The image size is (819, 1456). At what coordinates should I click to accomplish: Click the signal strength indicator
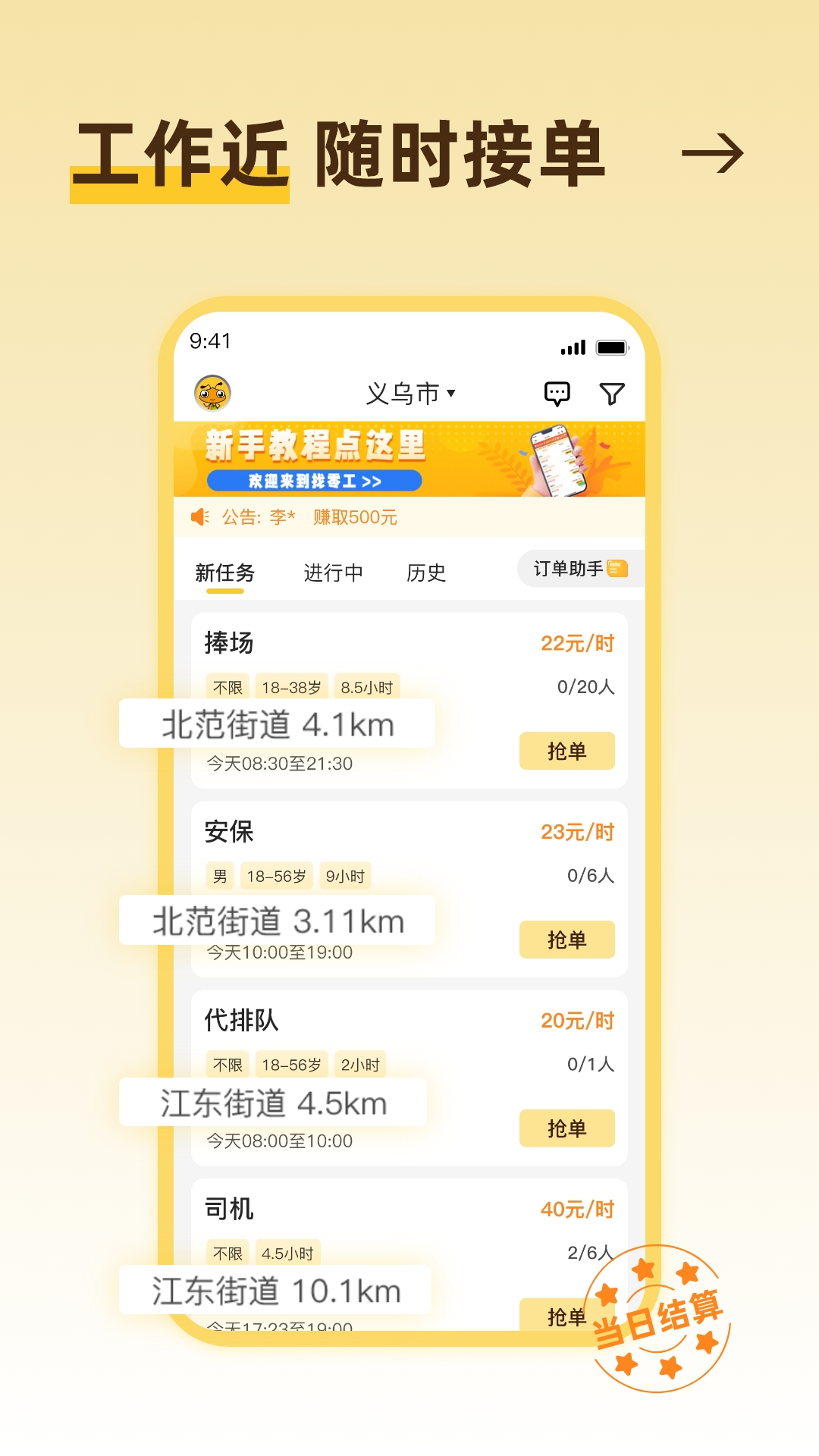pos(574,346)
